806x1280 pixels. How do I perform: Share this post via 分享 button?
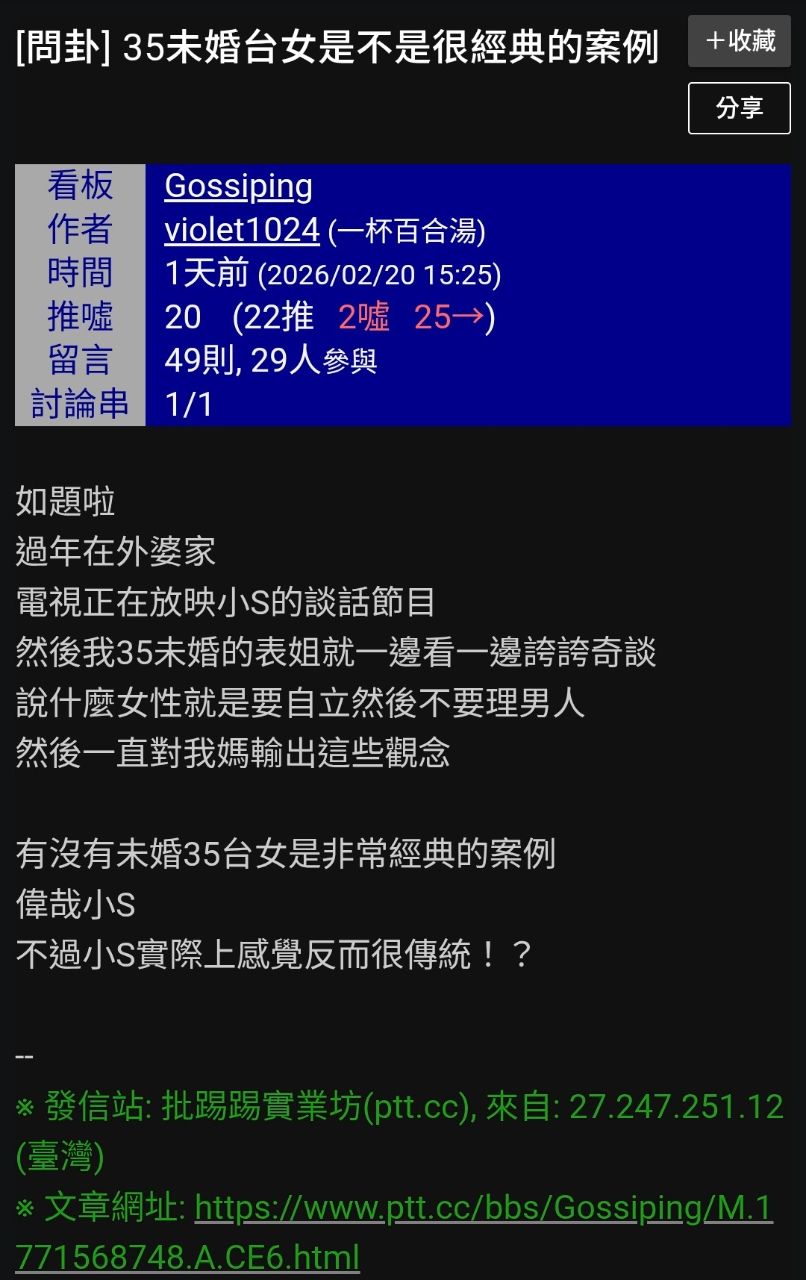point(739,108)
